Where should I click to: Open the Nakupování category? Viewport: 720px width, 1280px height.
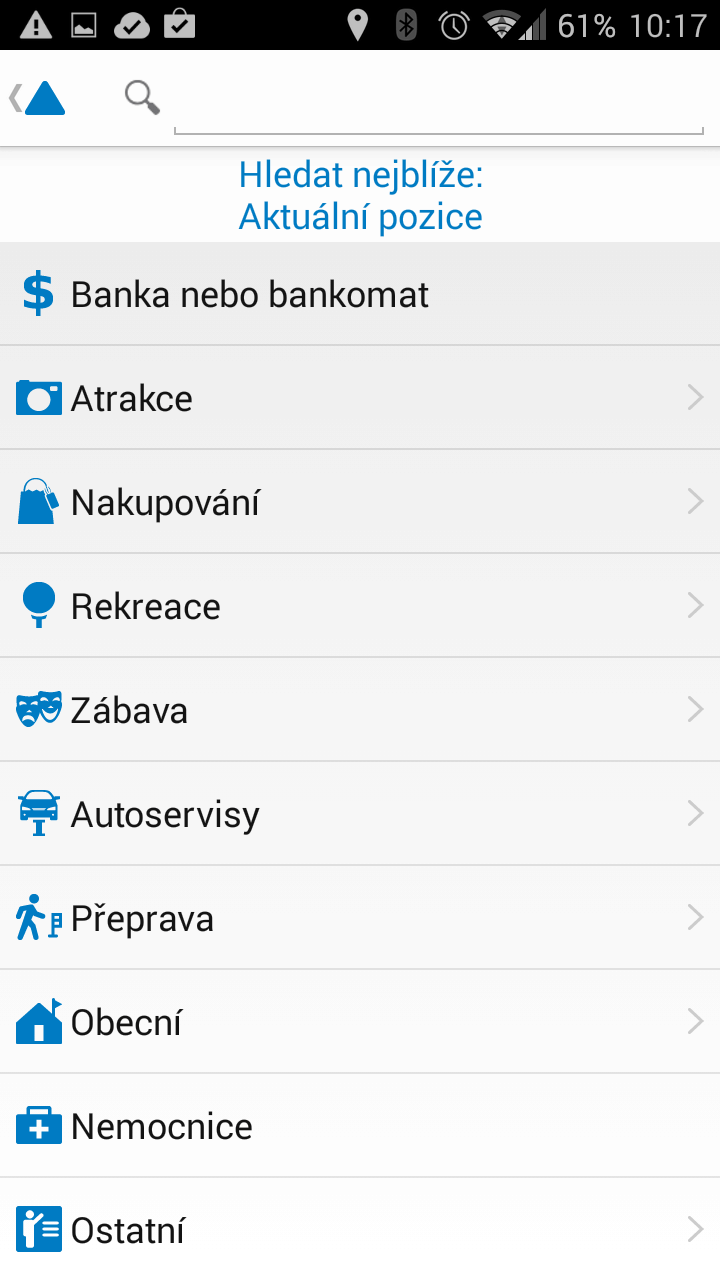pyautogui.click(x=360, y=502)
